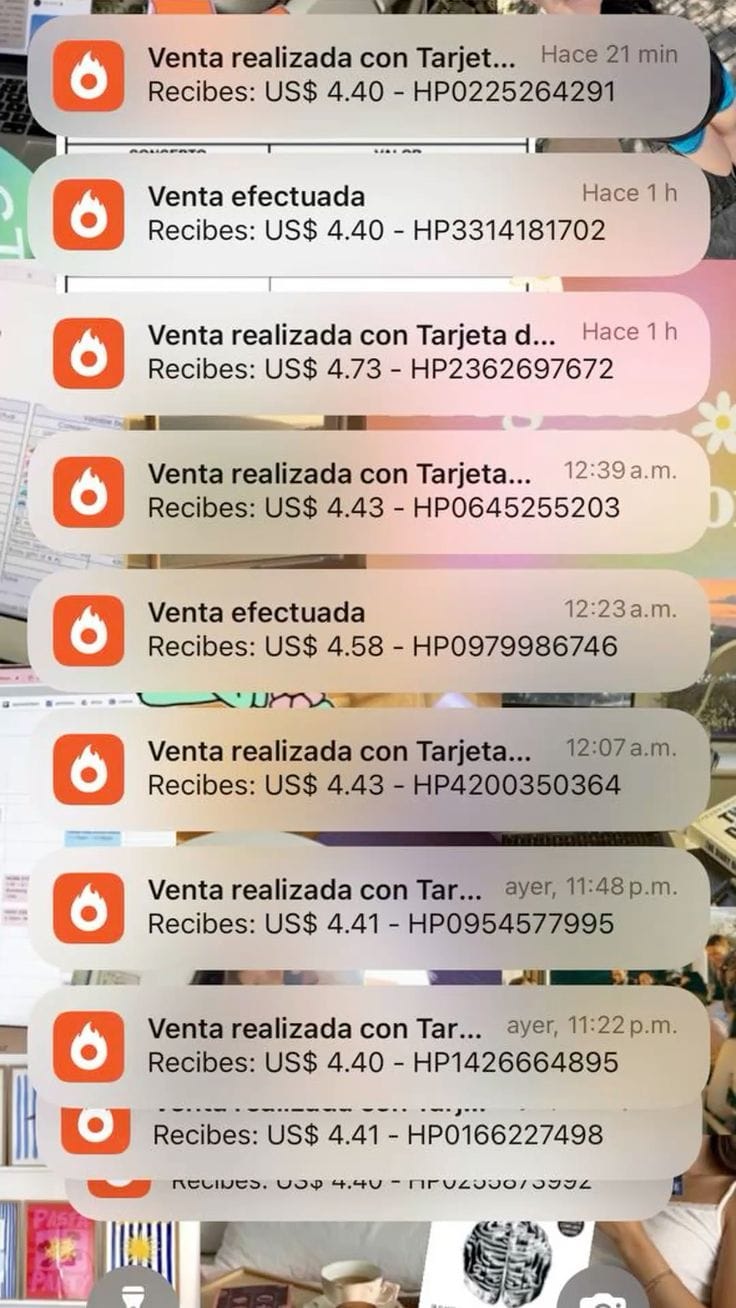Turn on the lock screen flashlight
736x1308 pixels.
133,1292
